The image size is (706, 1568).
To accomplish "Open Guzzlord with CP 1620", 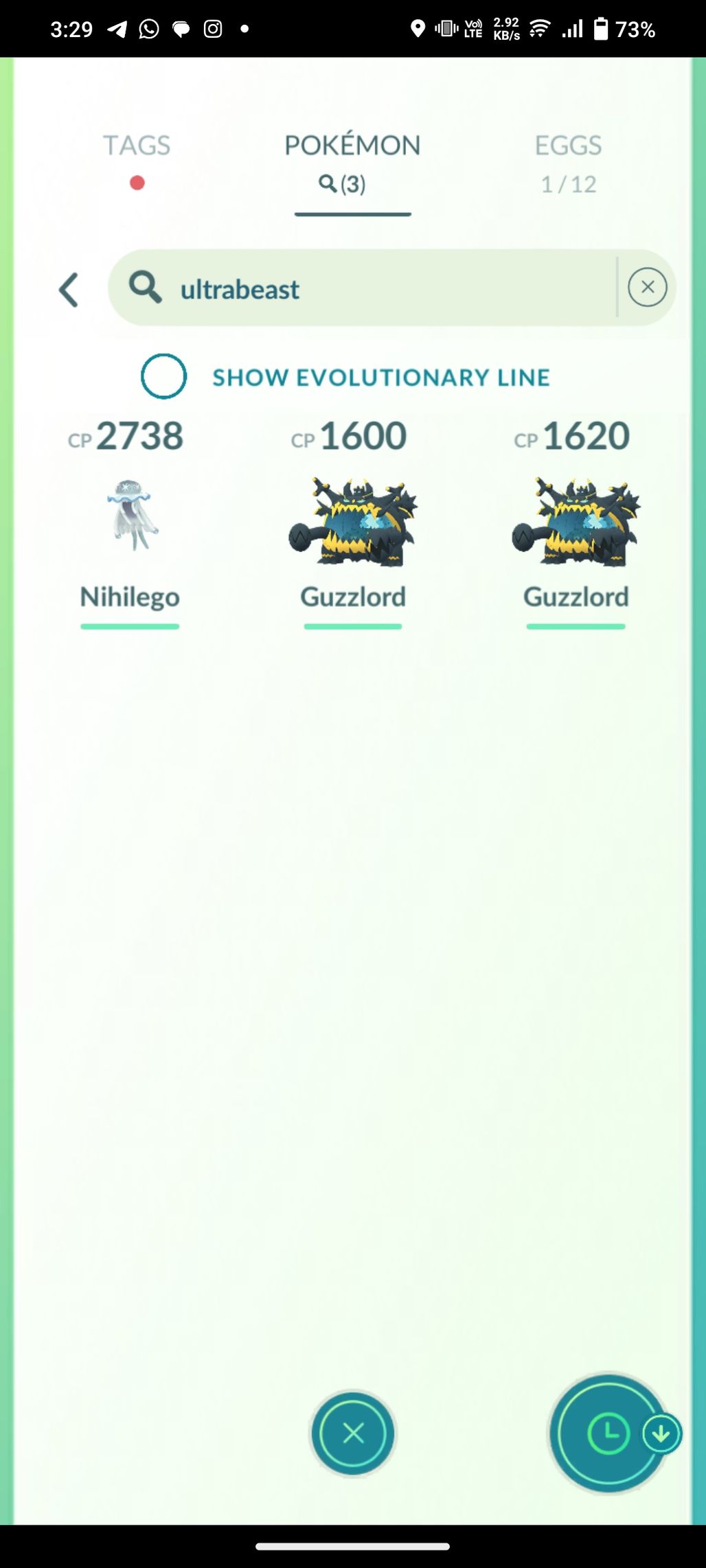I will 576,523.
